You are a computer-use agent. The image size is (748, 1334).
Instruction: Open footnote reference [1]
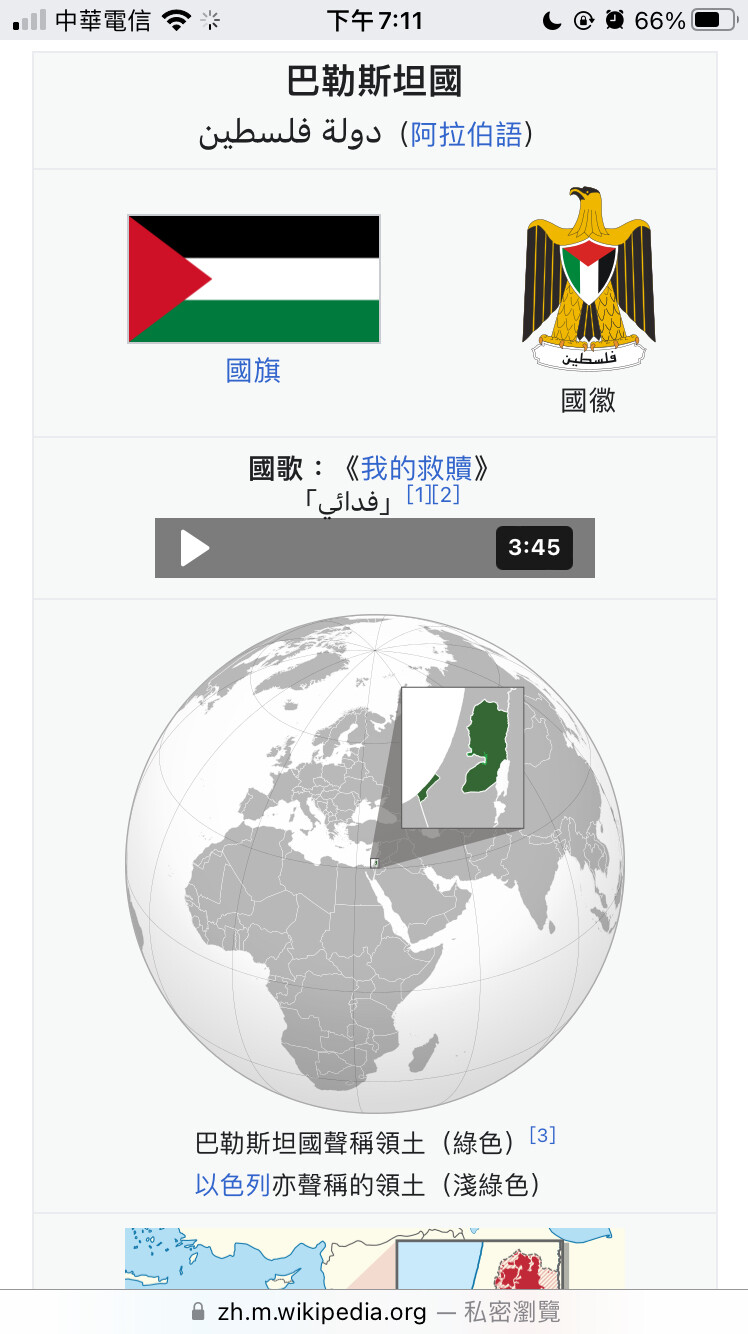pyautogui.click(x=419, y=494)
